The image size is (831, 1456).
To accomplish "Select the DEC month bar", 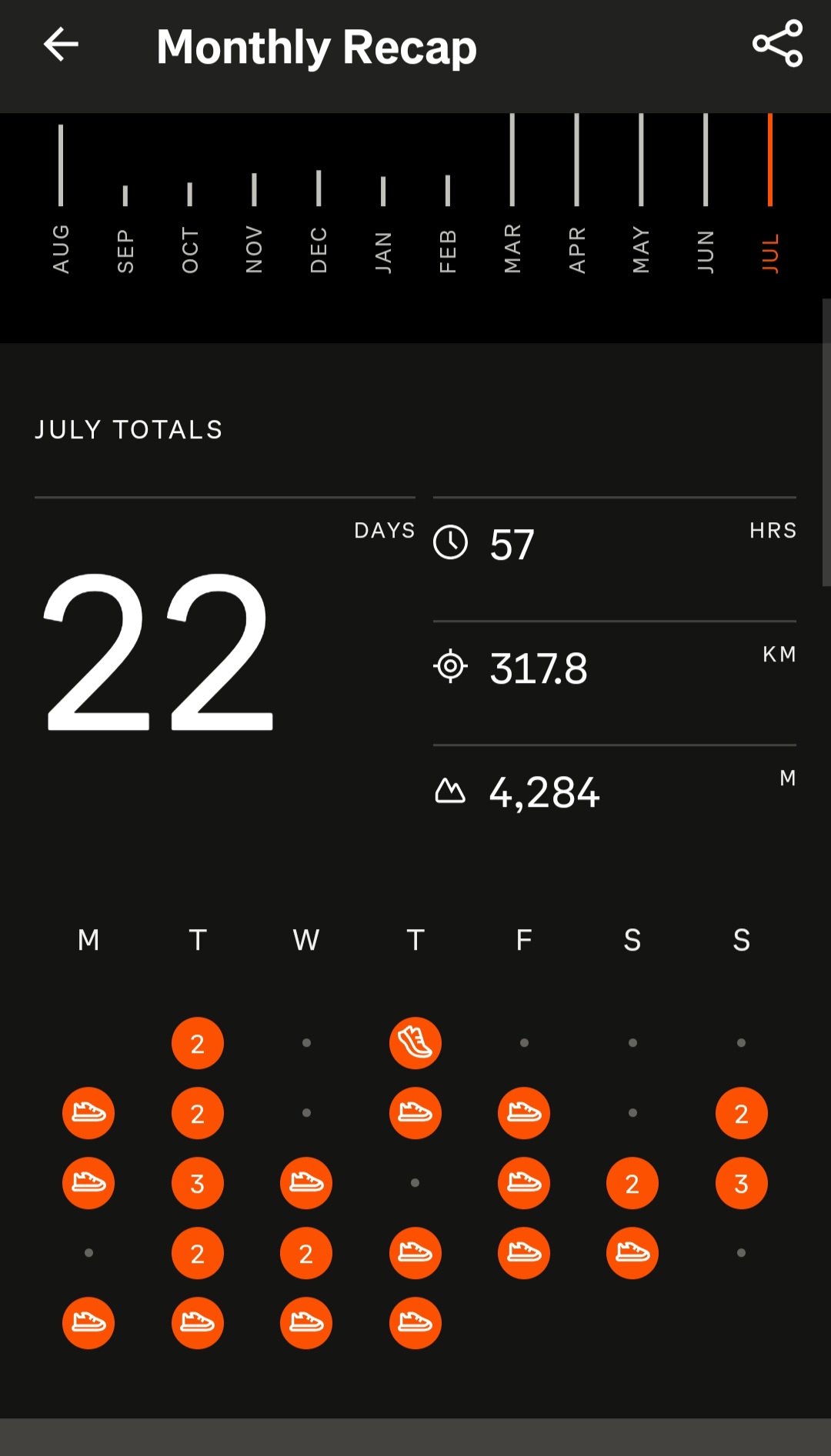I will coord(319,222).
